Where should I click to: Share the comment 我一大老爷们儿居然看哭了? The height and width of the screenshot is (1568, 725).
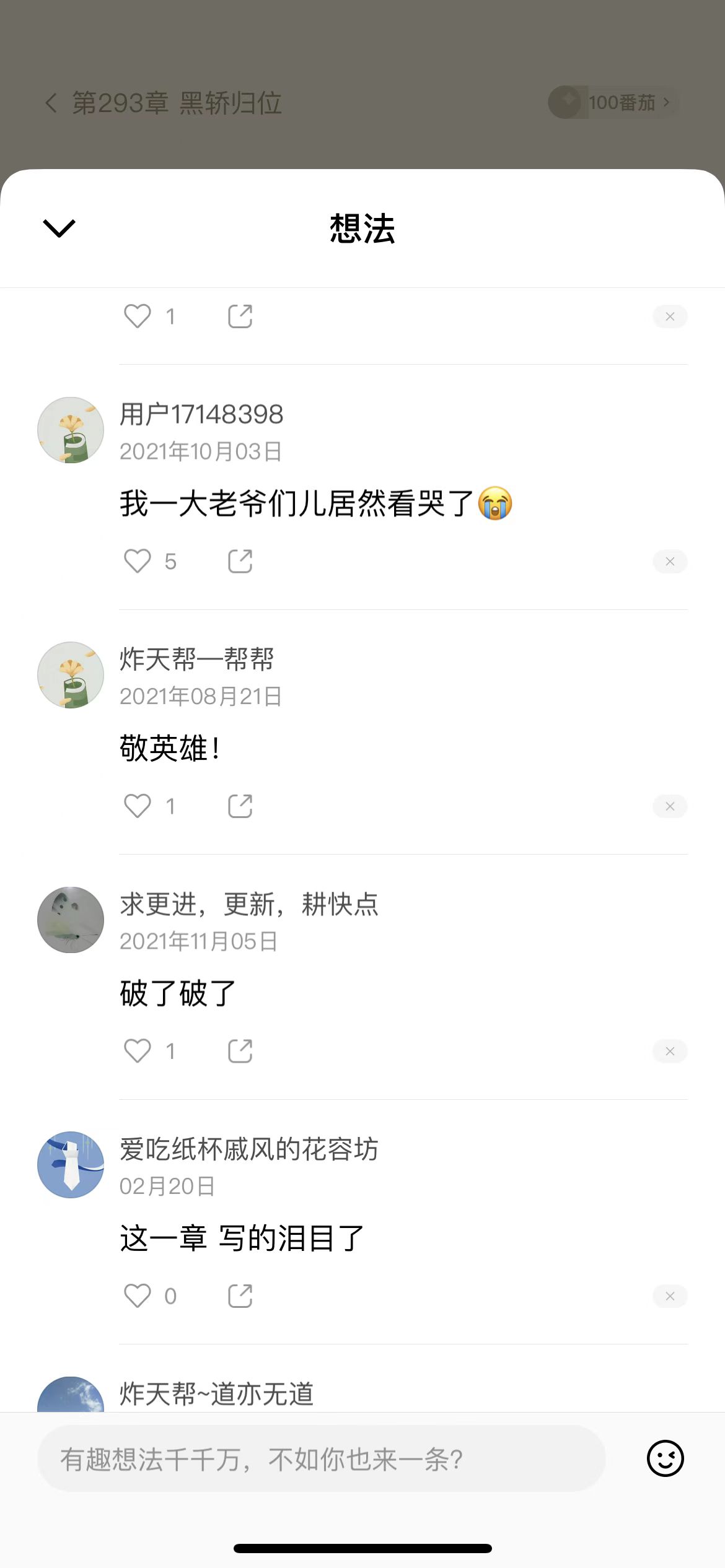240,562
